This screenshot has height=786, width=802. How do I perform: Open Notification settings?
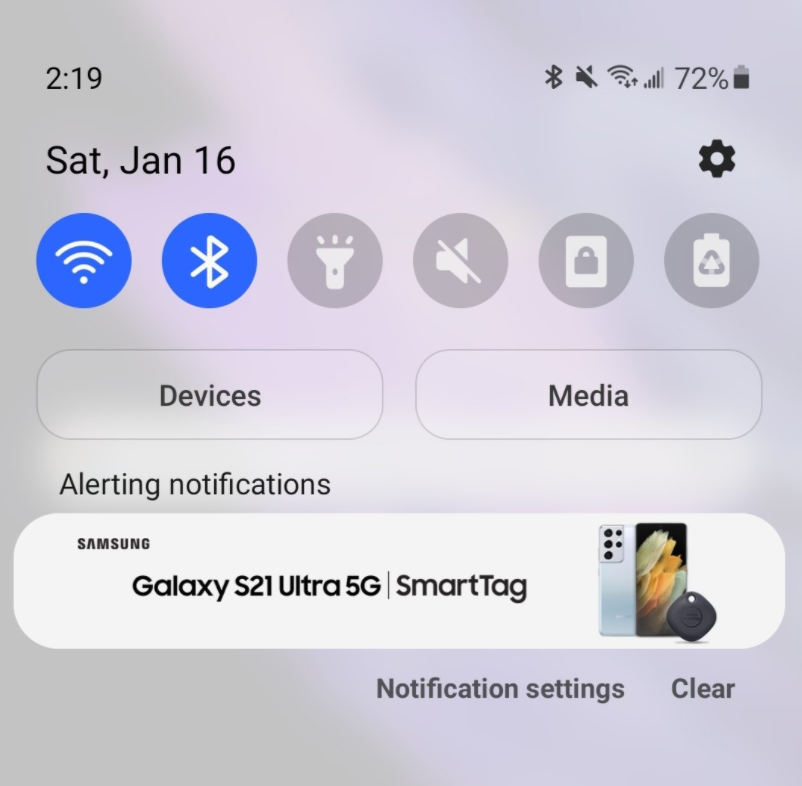click(x=500, y=689)
